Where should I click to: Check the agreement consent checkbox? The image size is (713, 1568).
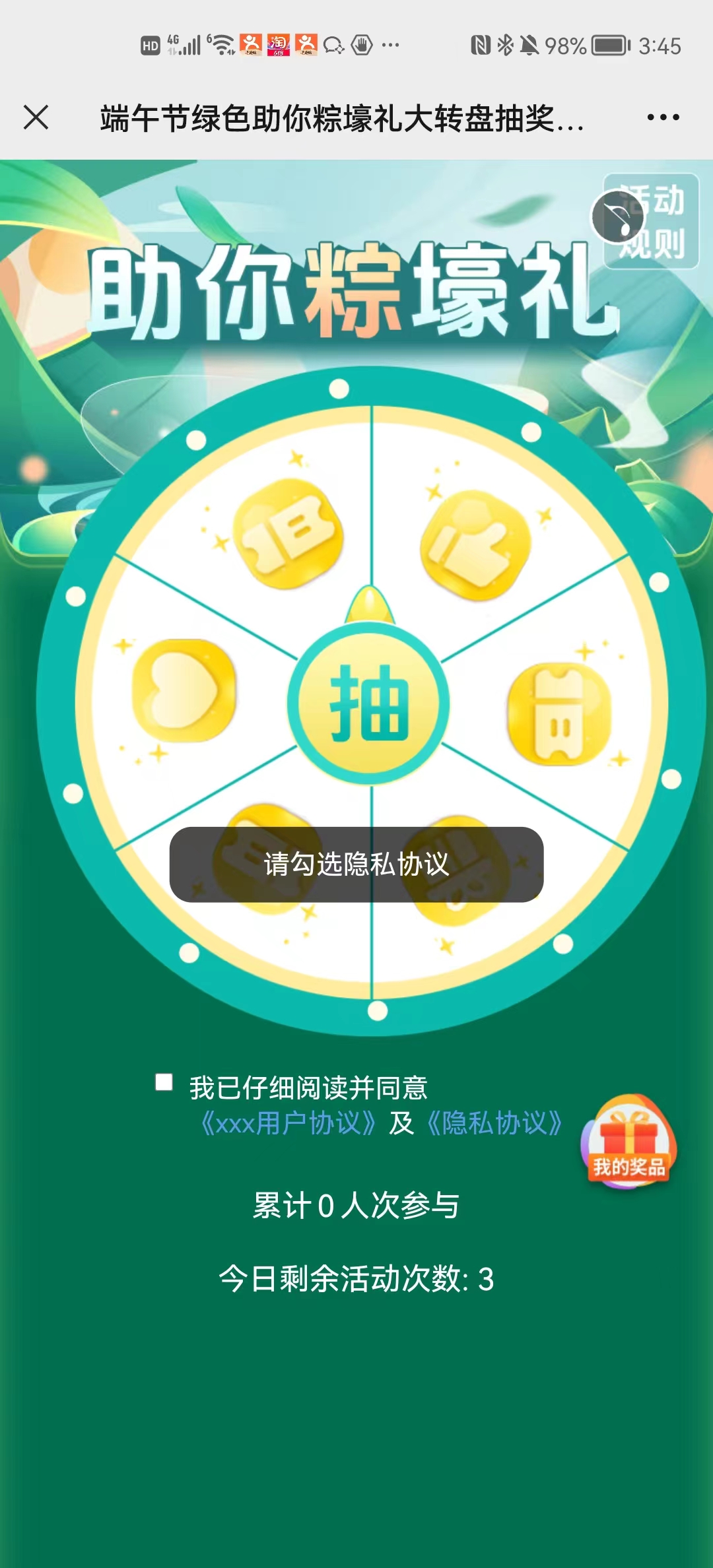click(x=164, y=1082)
